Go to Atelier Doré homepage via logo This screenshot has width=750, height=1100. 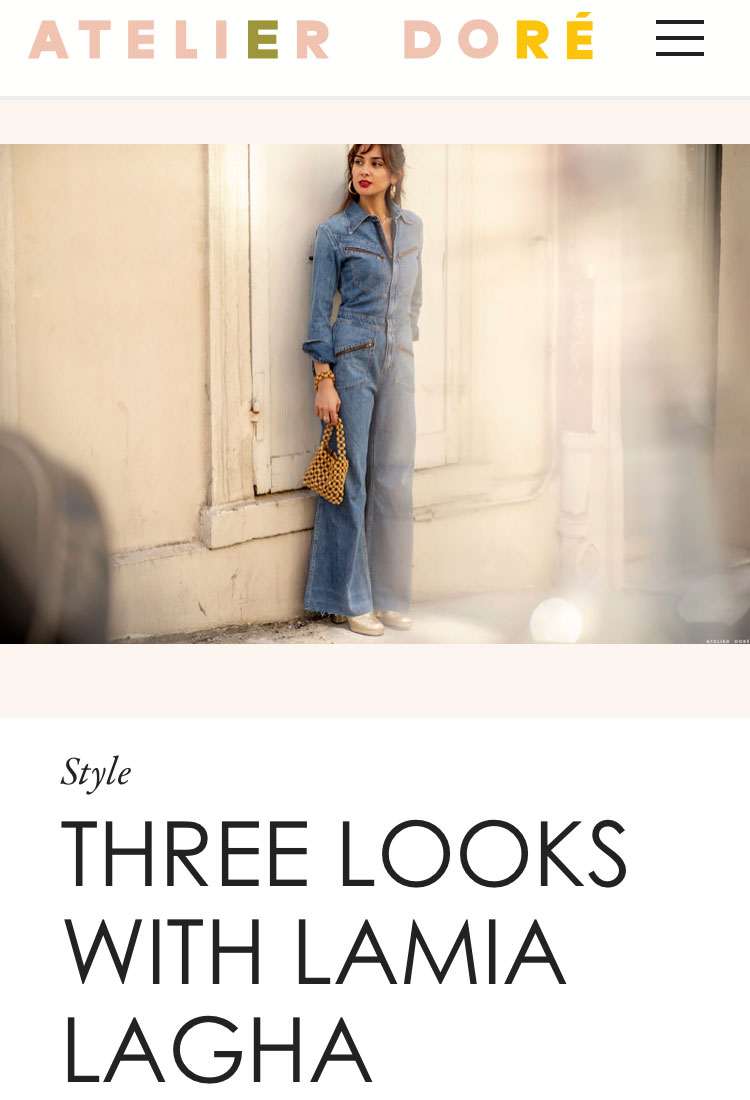pos(311,39)
